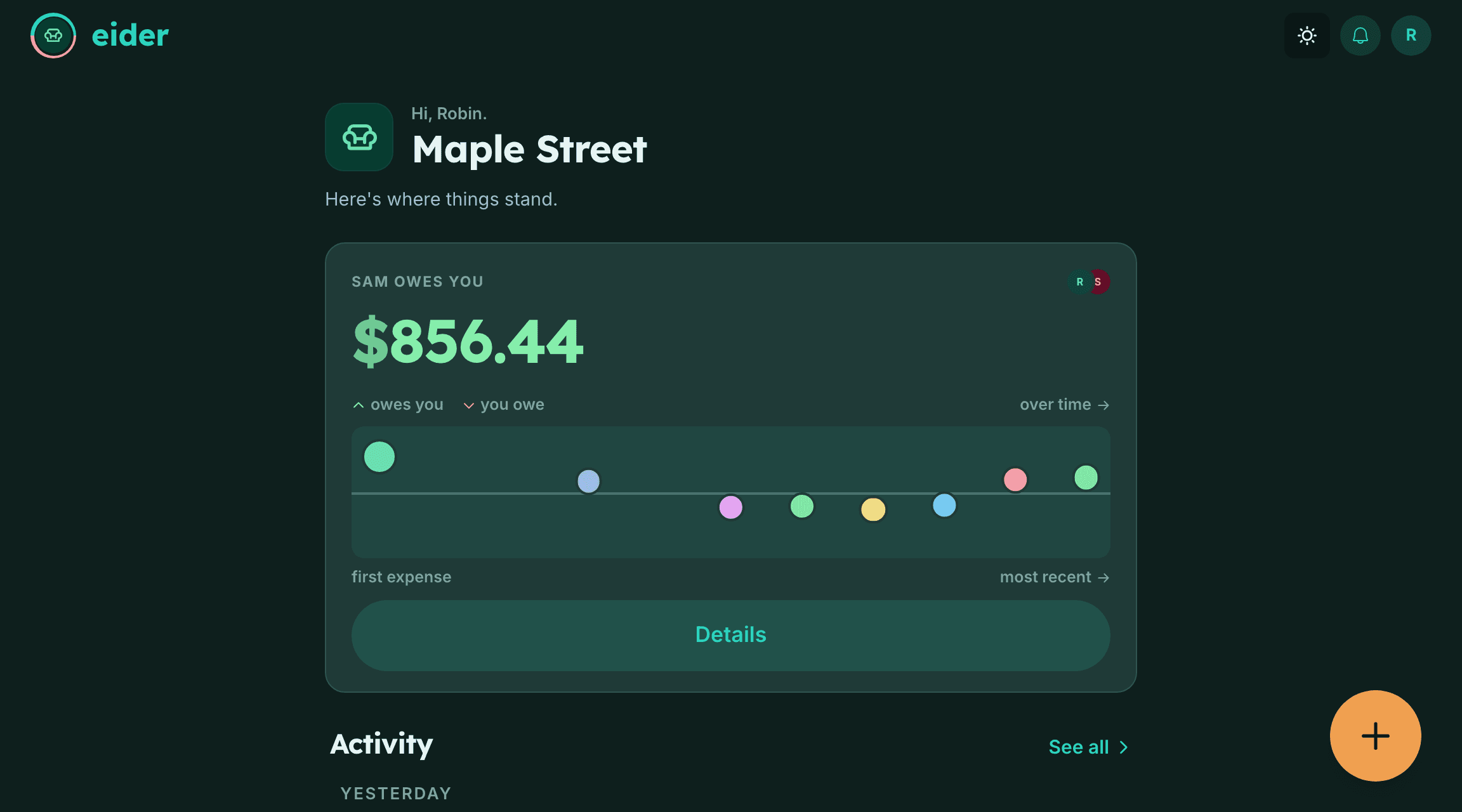Tap the R and S member avatars
1462x812 pixels.
coord(1089,282)
